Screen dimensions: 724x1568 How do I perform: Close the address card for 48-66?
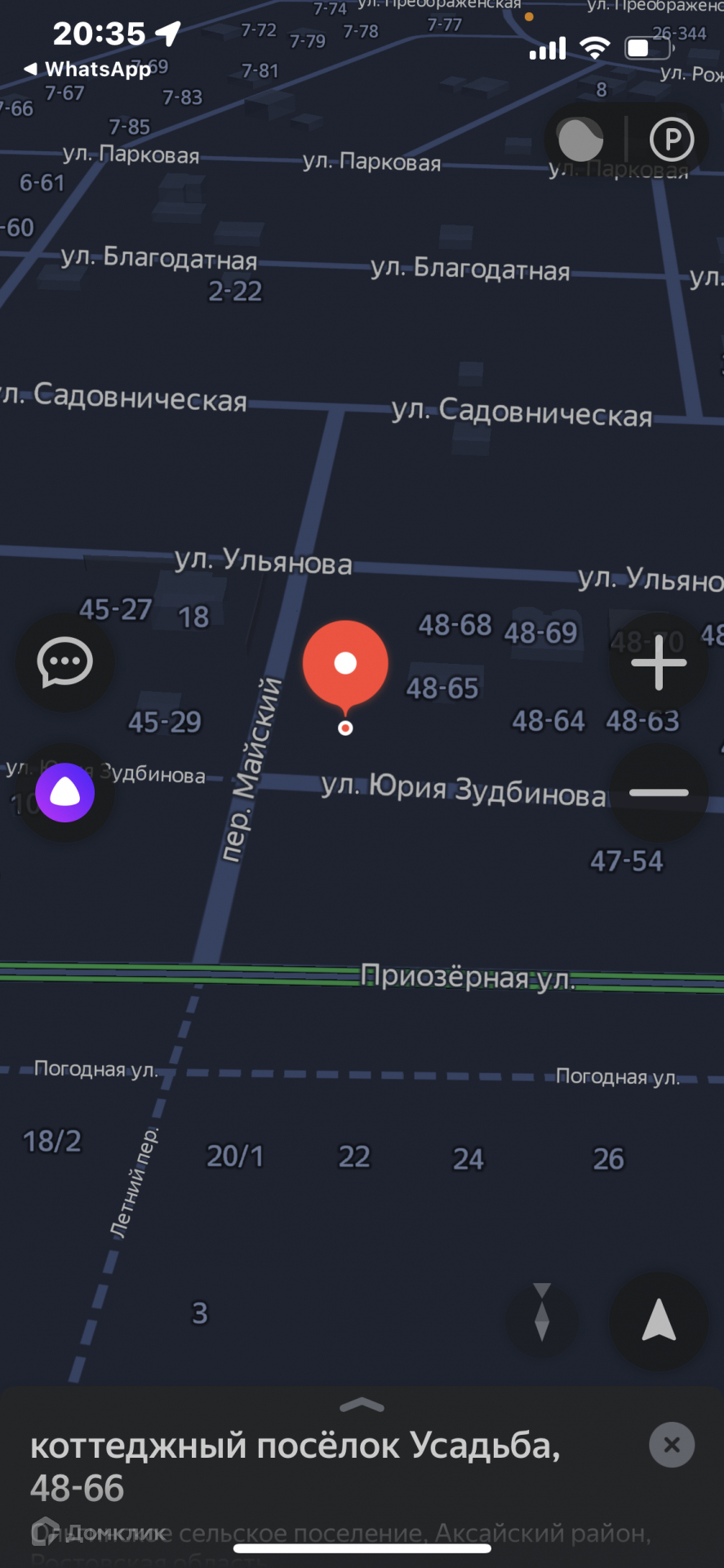[671, 1445]
